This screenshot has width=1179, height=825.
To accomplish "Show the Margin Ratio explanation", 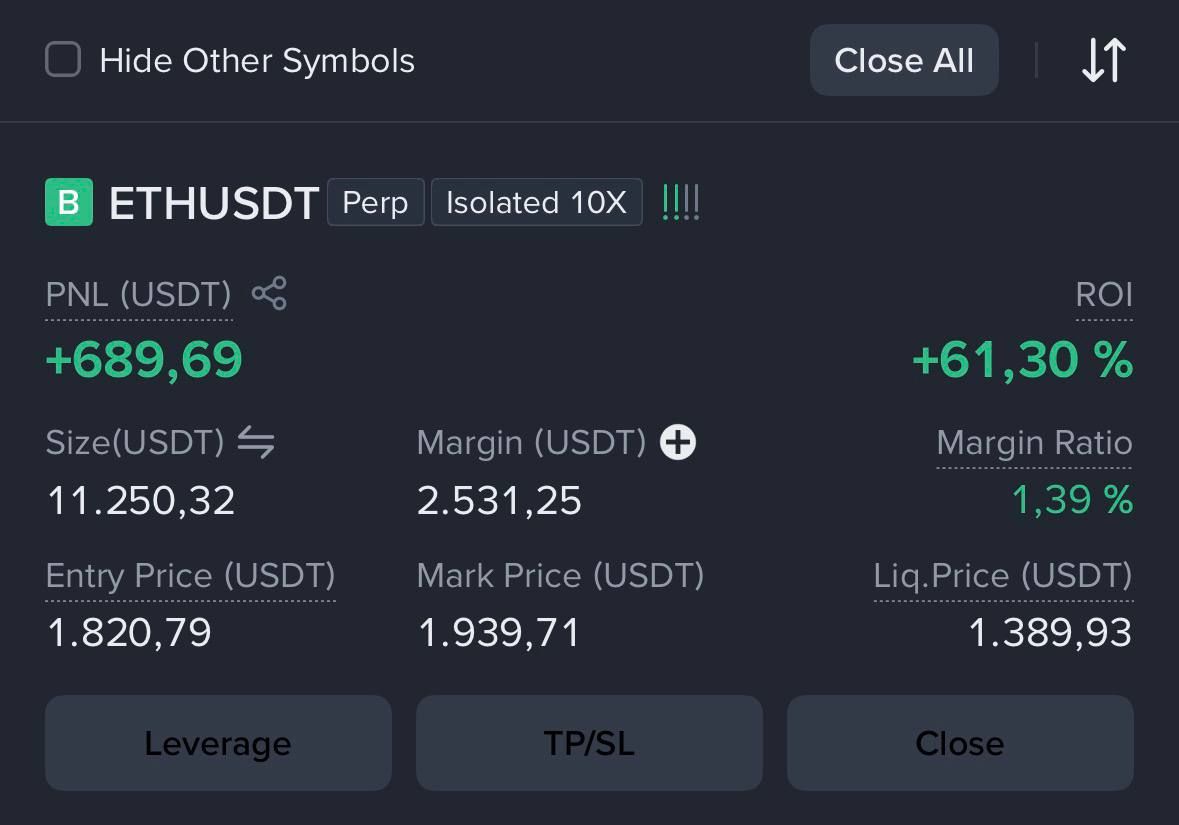I will [x=1034, y=443].
